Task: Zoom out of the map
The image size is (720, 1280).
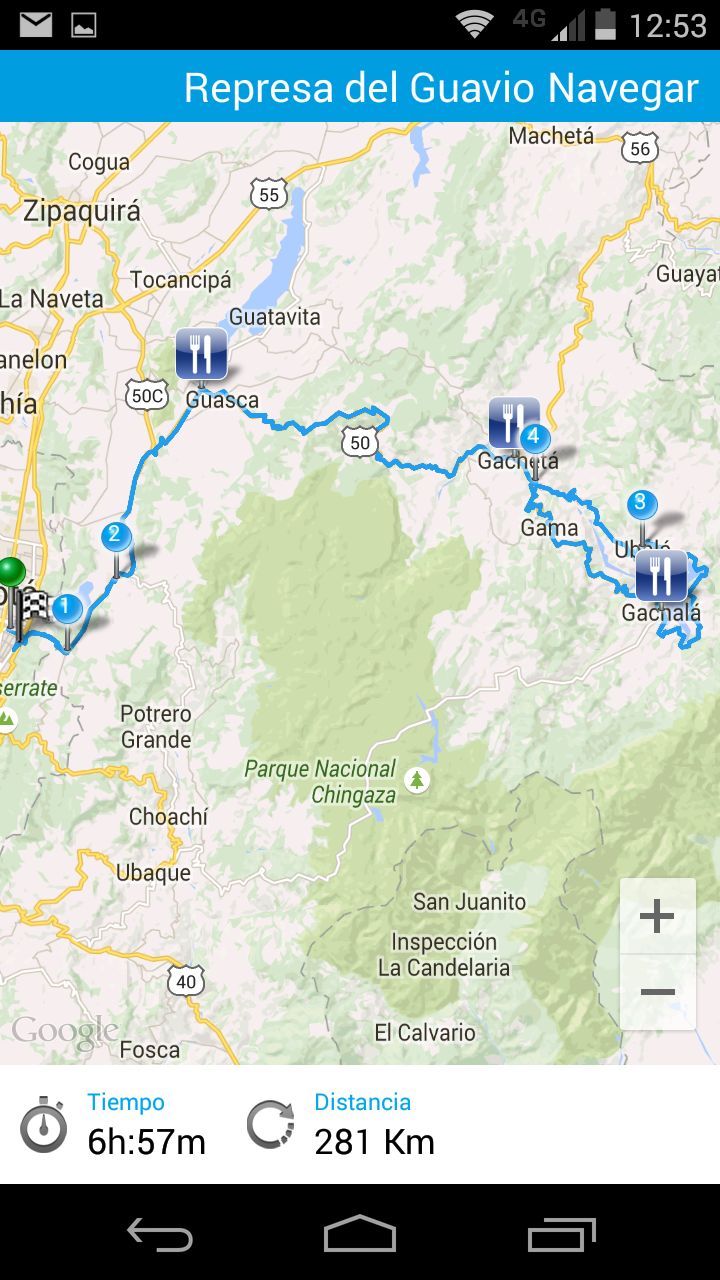Action: 657,992
